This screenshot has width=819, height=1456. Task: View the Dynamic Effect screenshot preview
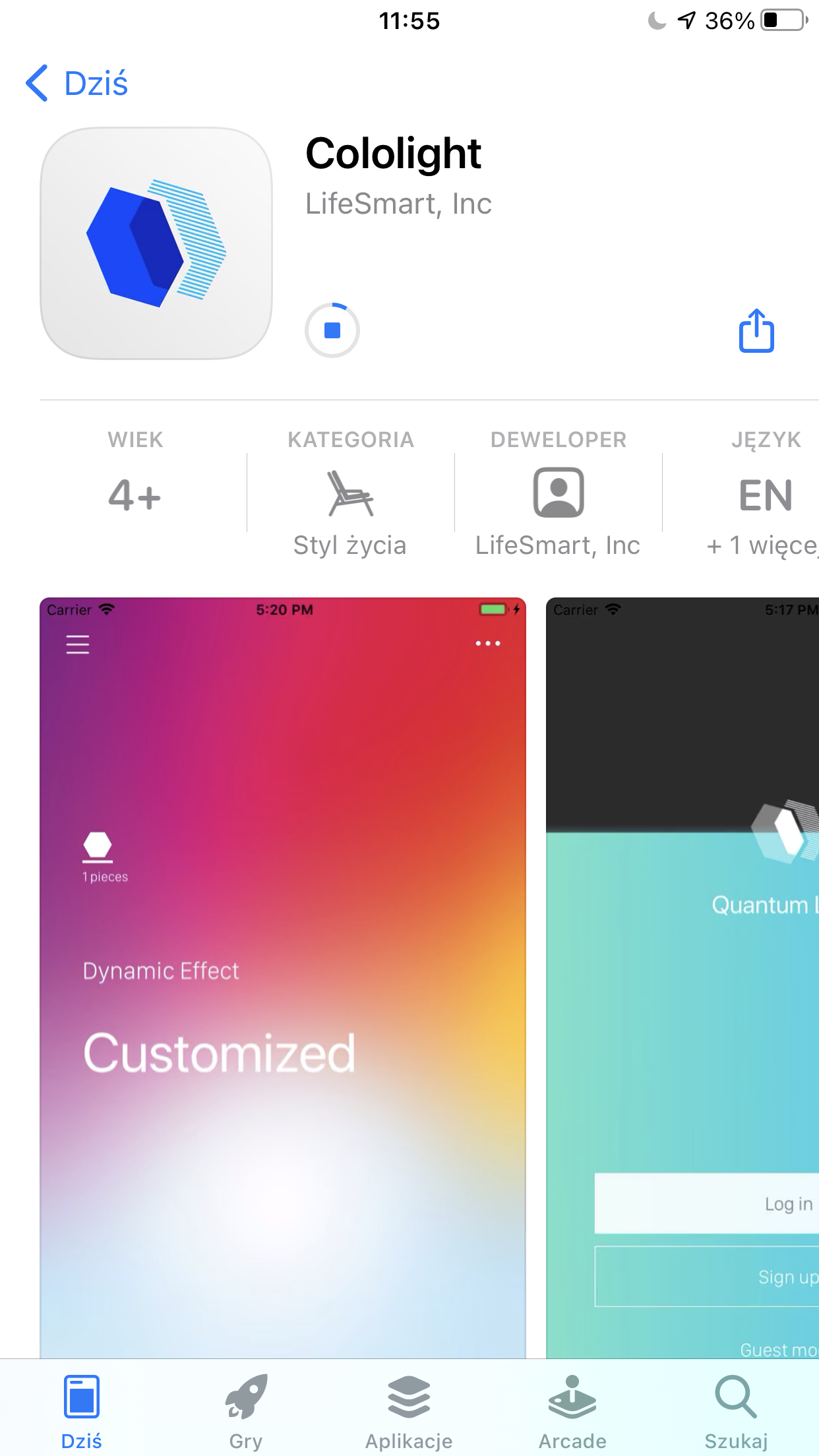(x=282, y=976)
